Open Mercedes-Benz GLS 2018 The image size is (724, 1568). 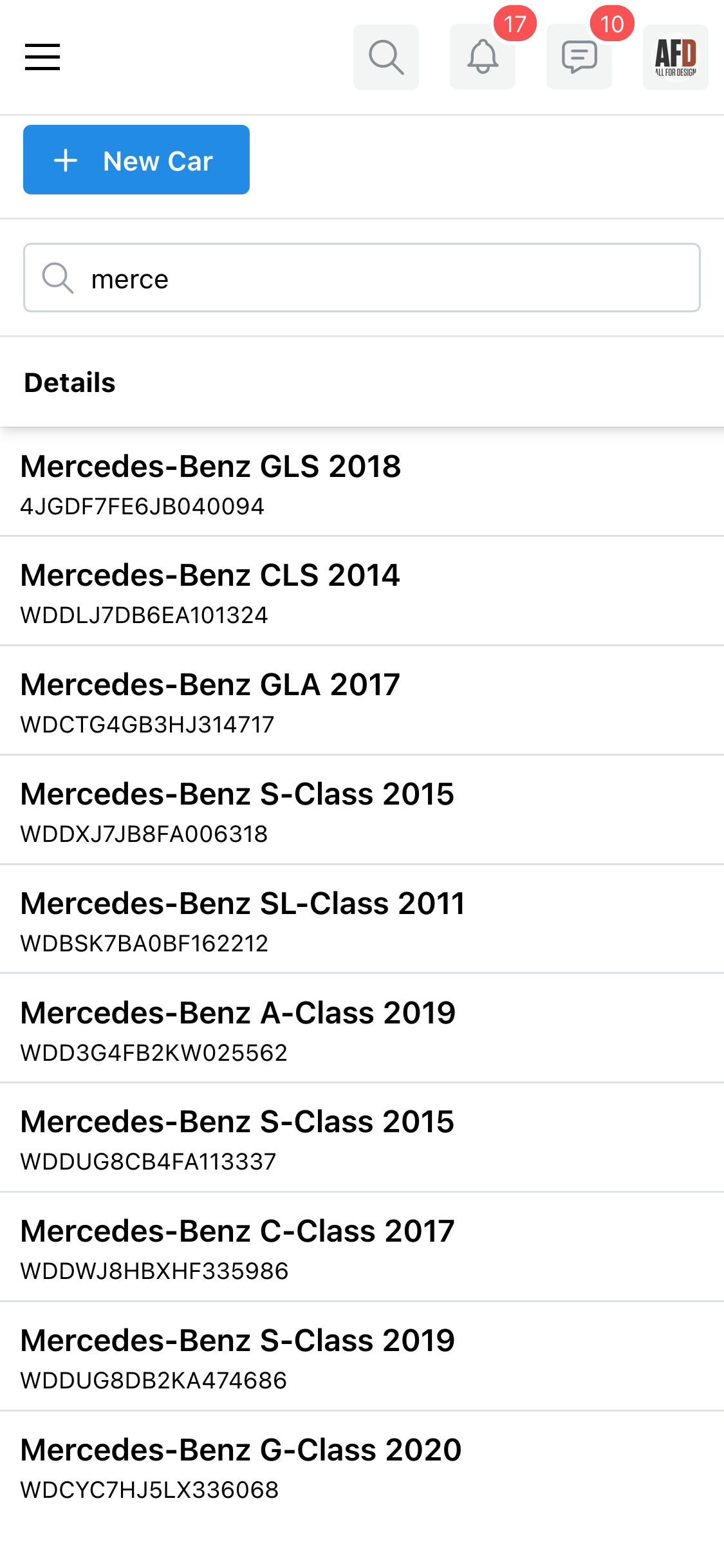pos(362,482)
